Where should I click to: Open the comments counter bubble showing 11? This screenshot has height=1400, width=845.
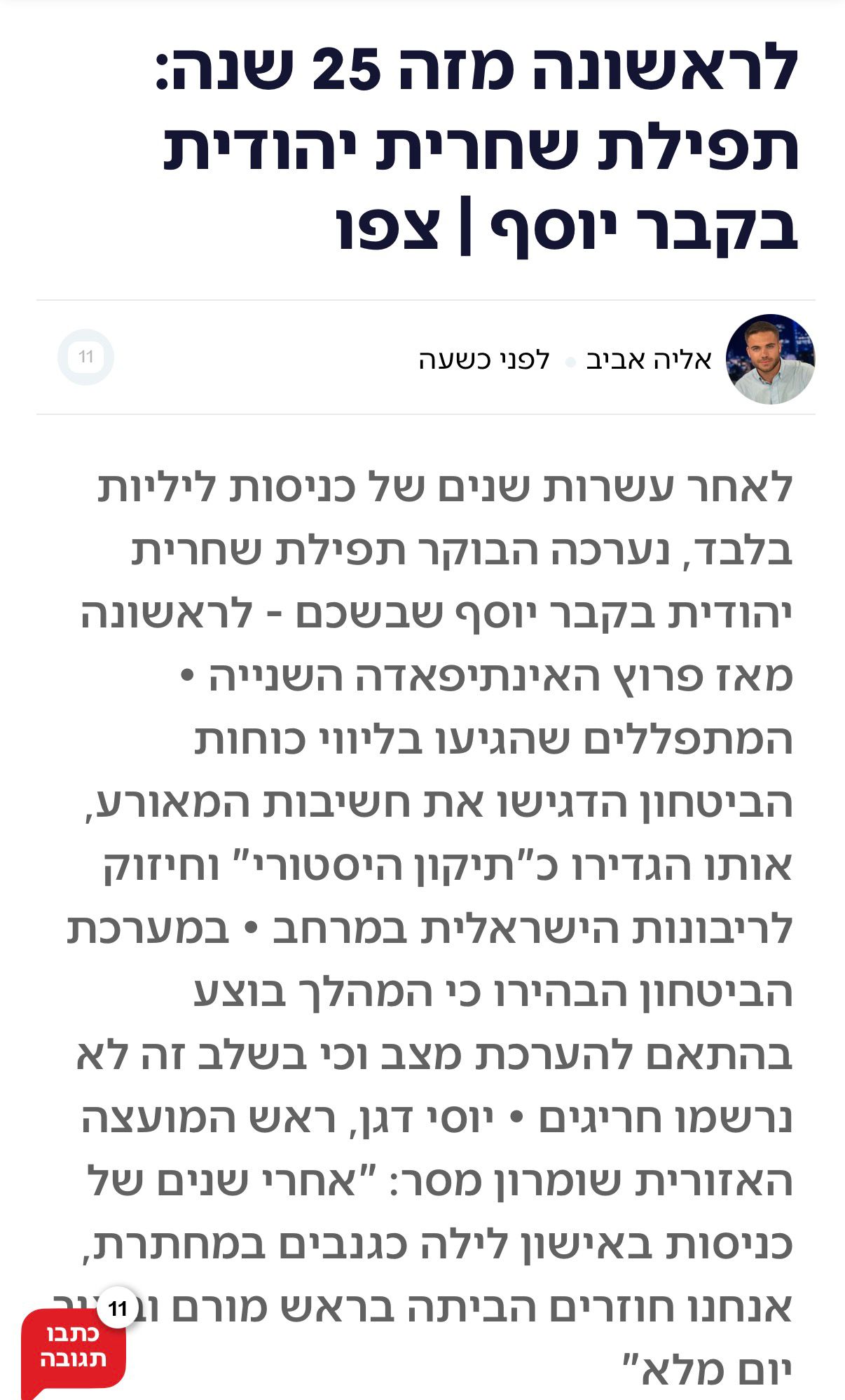click(85, 357)
